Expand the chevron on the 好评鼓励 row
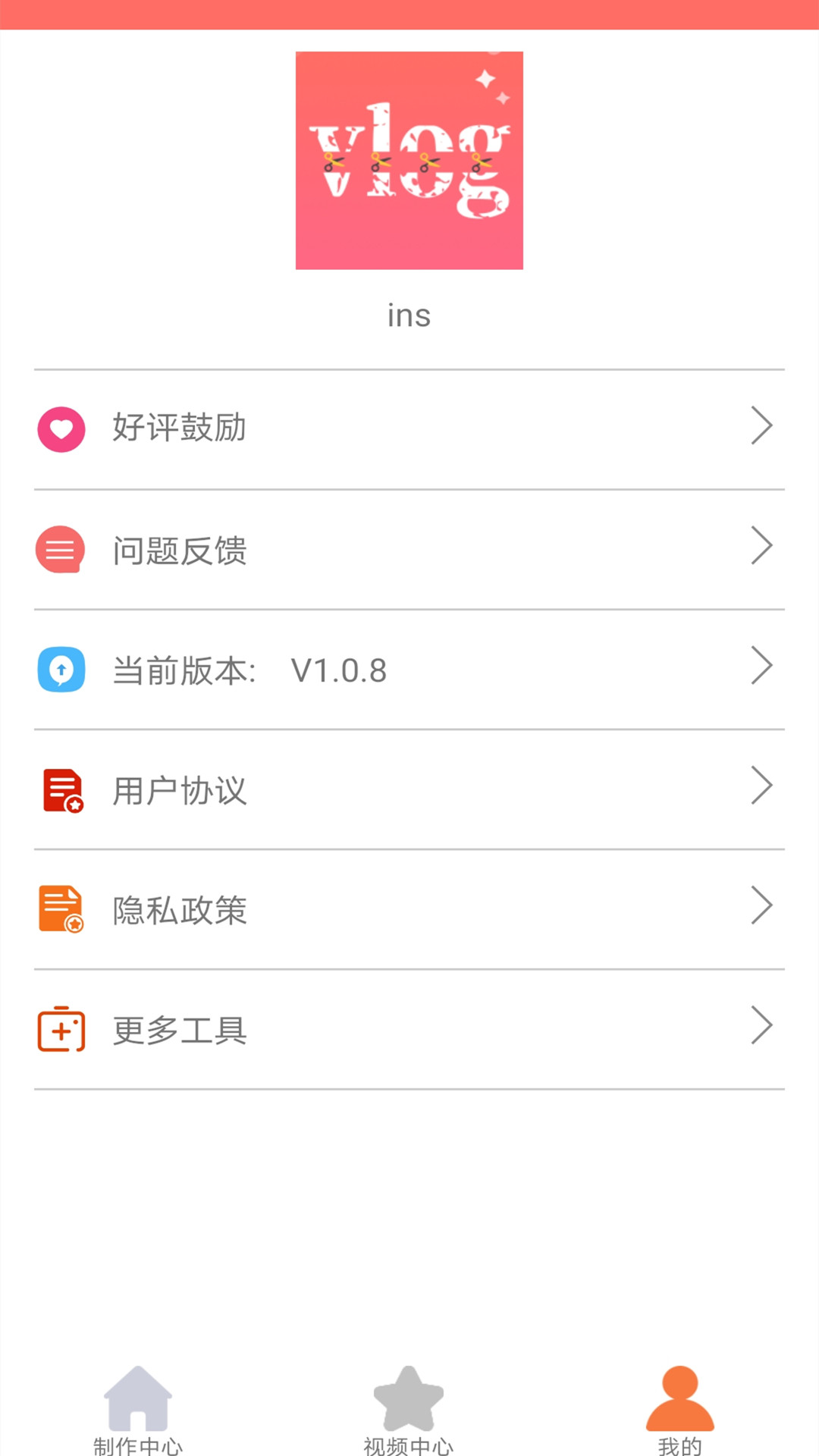Viewport: 819px width, 1456px height. pos(762,427)
